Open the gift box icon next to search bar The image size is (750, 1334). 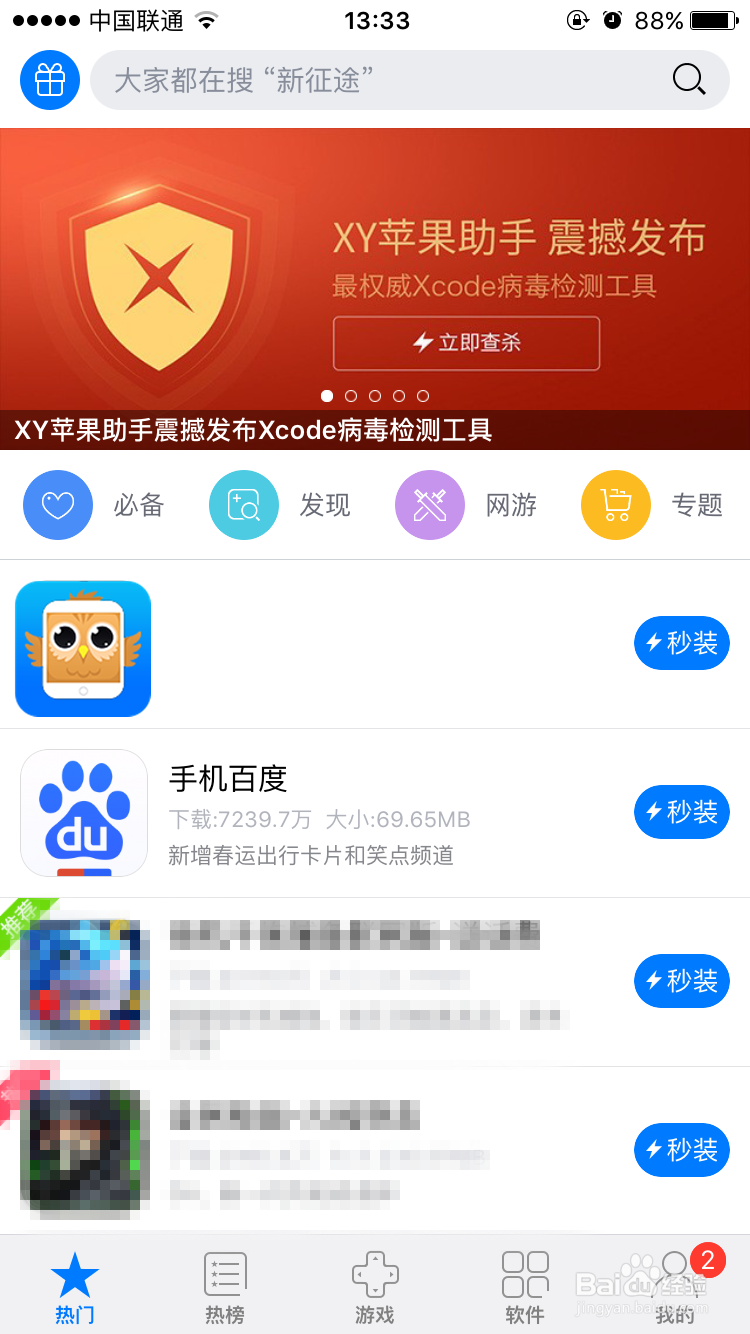pyautogui.click(x=49, y=80)
